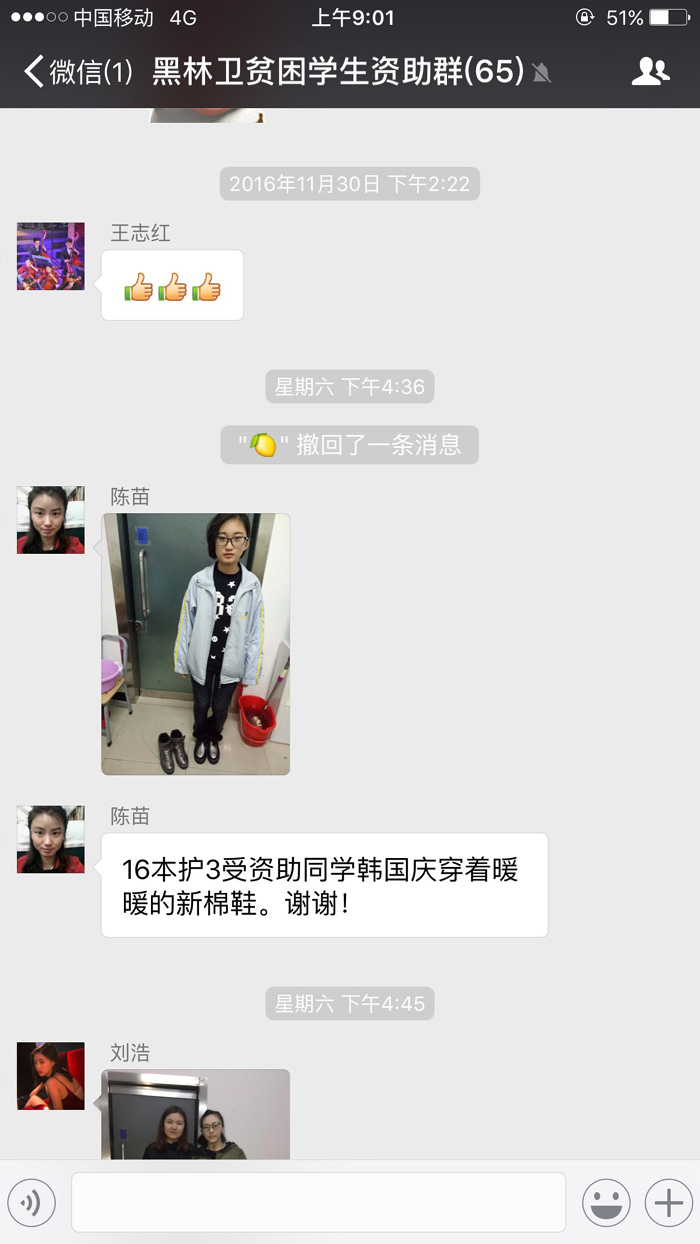Go back to the 微信 chat list
The image size is (700, 1244).
coord(78,72)
